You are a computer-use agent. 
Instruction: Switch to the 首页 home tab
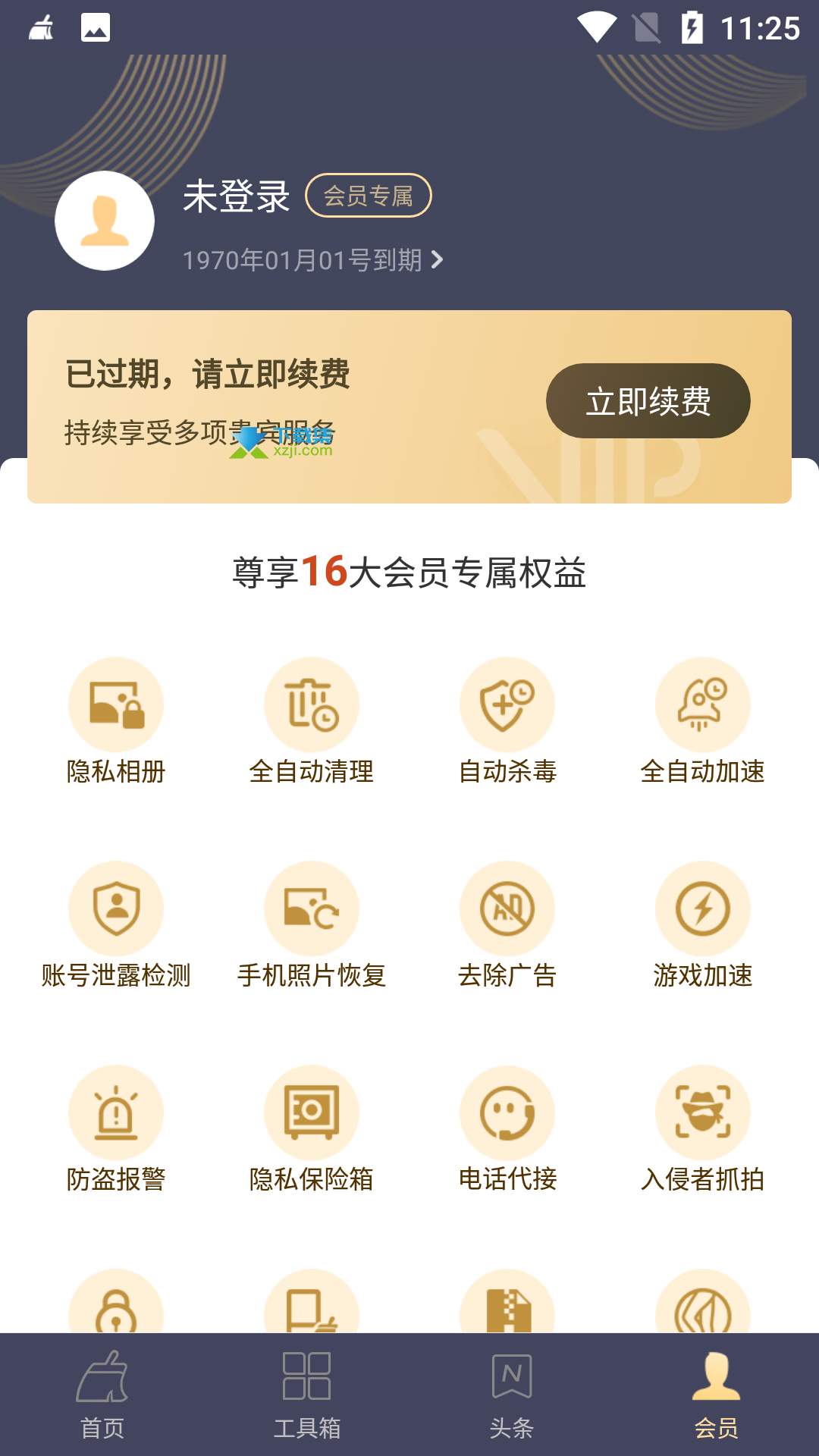(x=102, y=1395)
